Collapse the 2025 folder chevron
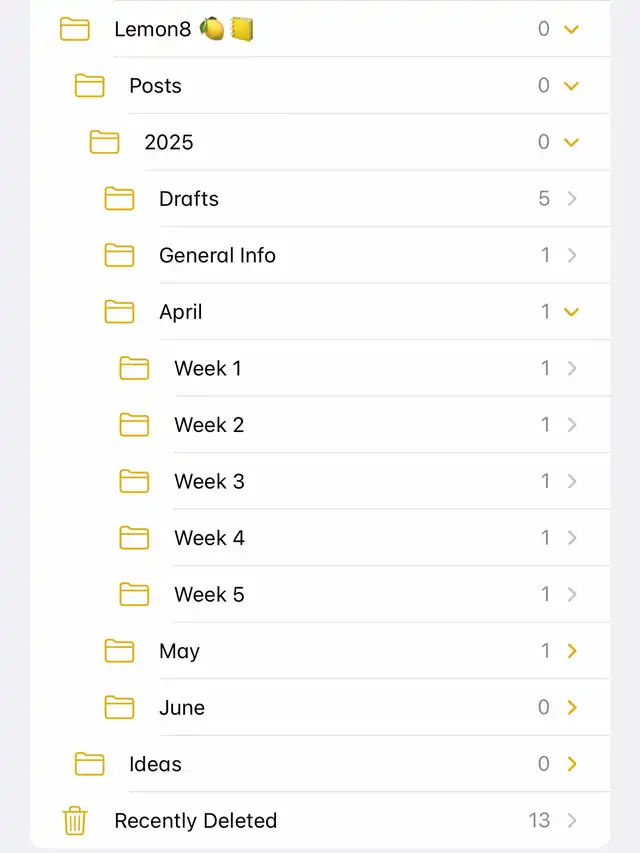 (x=571, y=143)
